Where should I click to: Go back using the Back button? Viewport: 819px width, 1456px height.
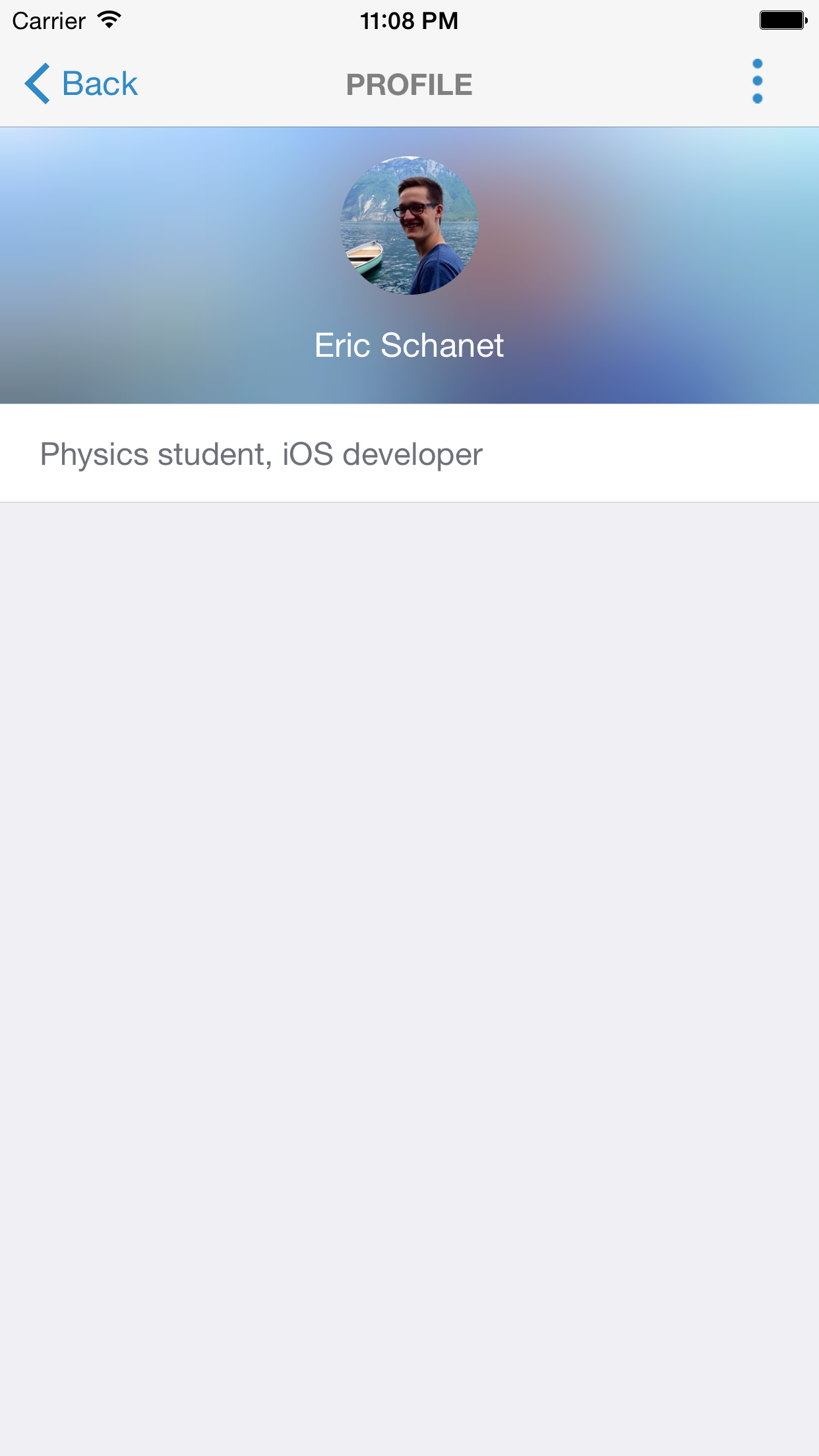[x=81, y=84]
